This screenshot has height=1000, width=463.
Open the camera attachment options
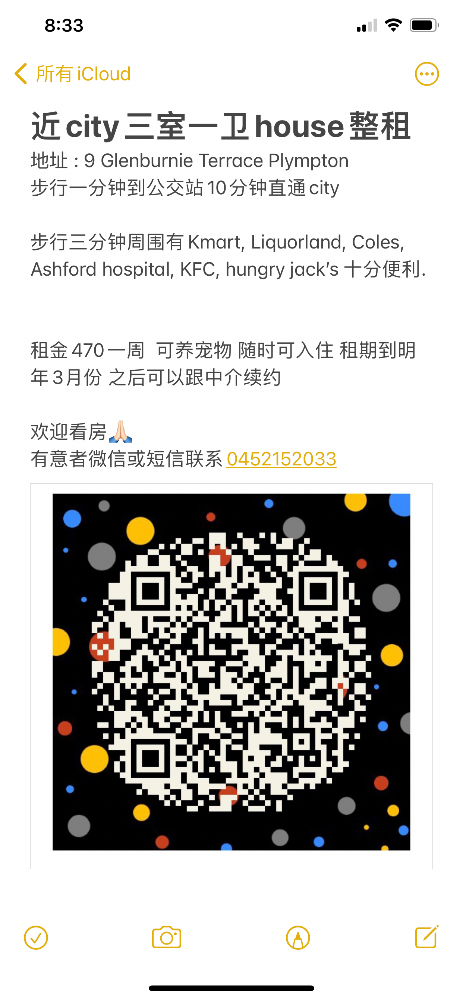click(166, 938)
